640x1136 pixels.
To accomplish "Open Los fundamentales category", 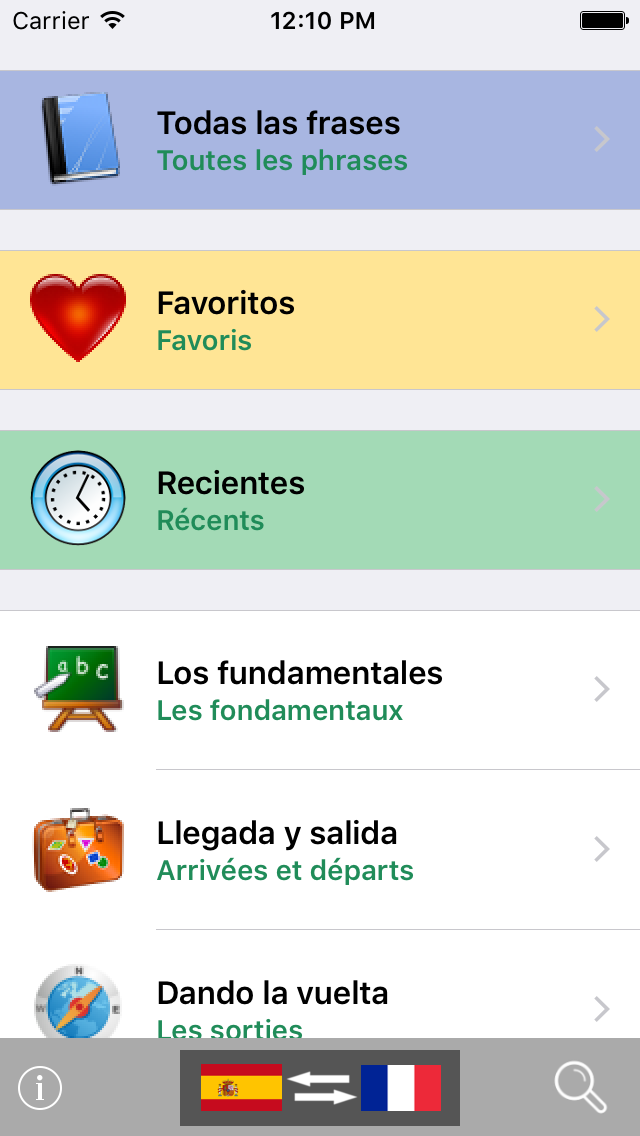I will (x=320, y=690).
